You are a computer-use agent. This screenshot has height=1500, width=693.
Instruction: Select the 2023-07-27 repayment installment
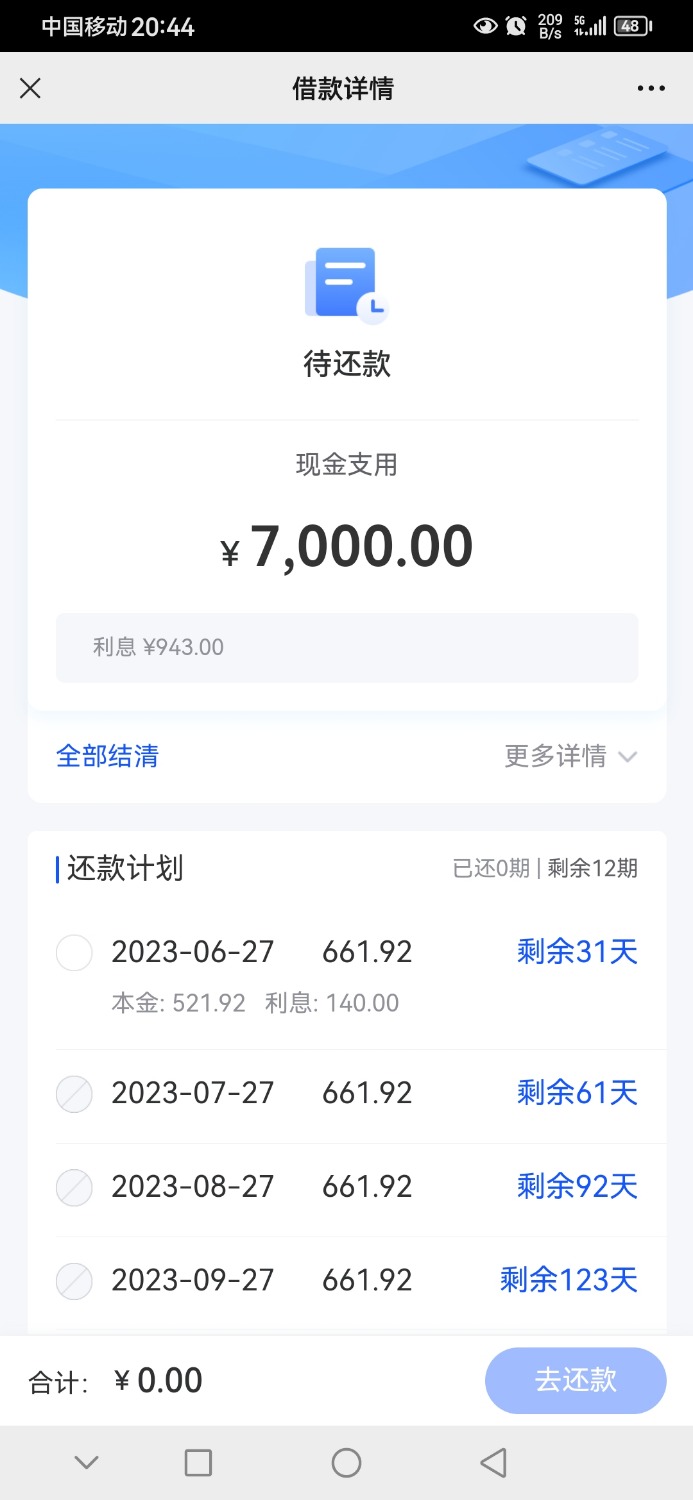pyautogui.click(x=74, y=1094)
